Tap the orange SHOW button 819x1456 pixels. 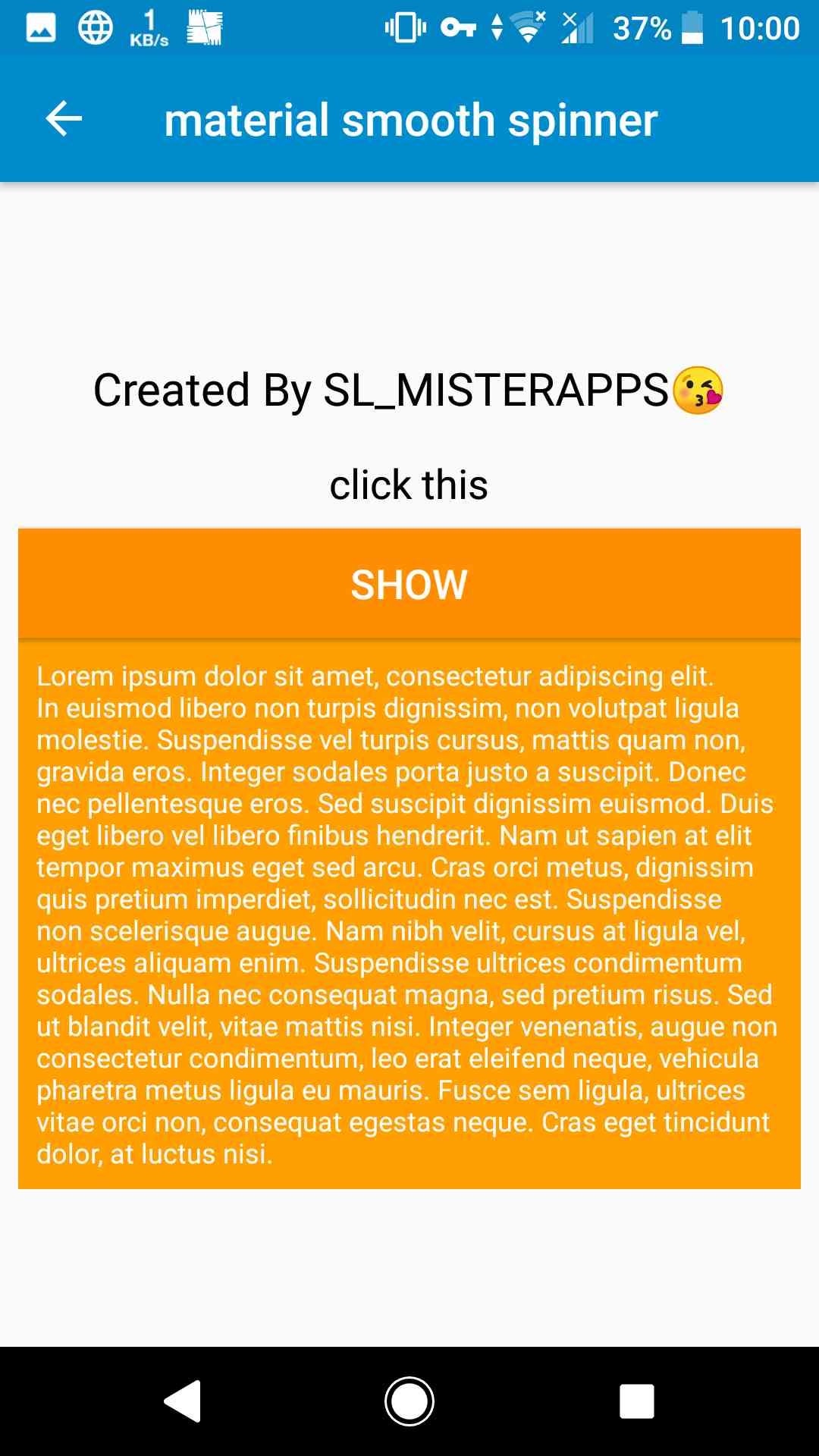pyautogui.click(x=409, y=584)
